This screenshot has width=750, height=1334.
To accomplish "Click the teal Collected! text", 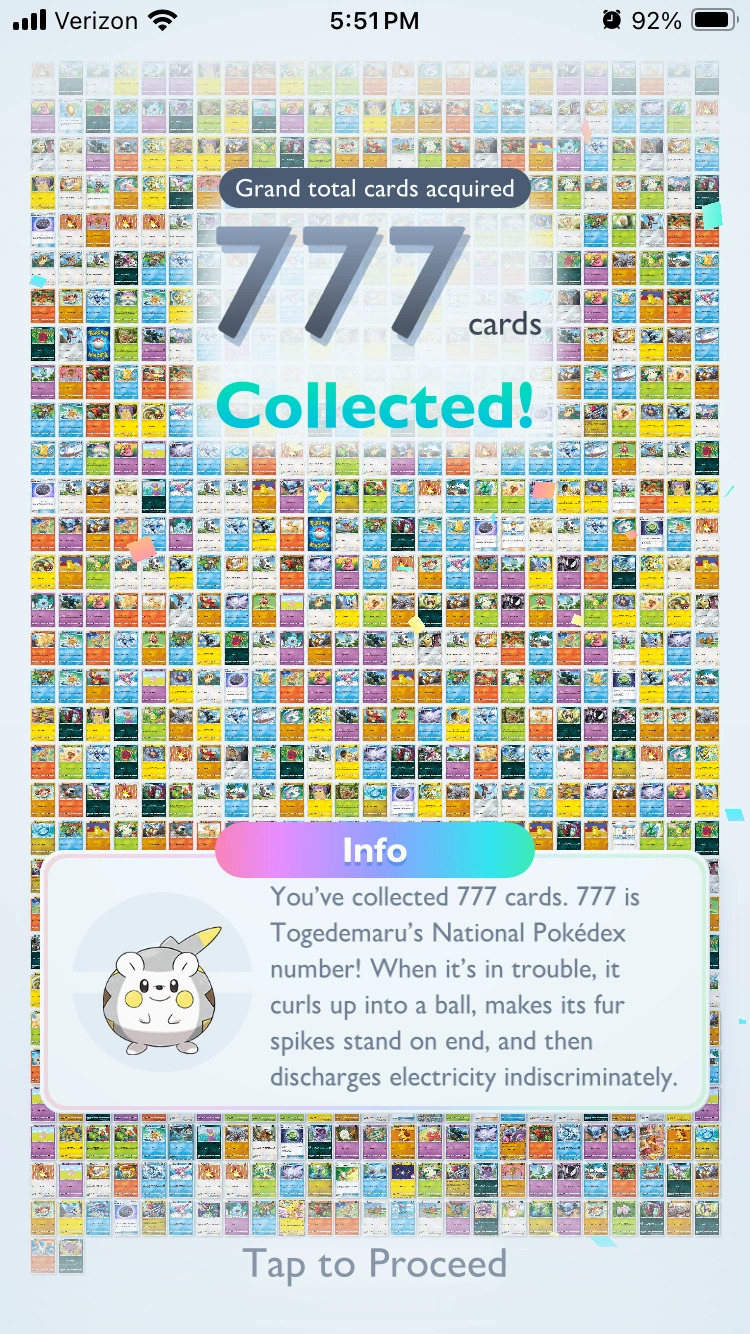I will tap(374, 404).
